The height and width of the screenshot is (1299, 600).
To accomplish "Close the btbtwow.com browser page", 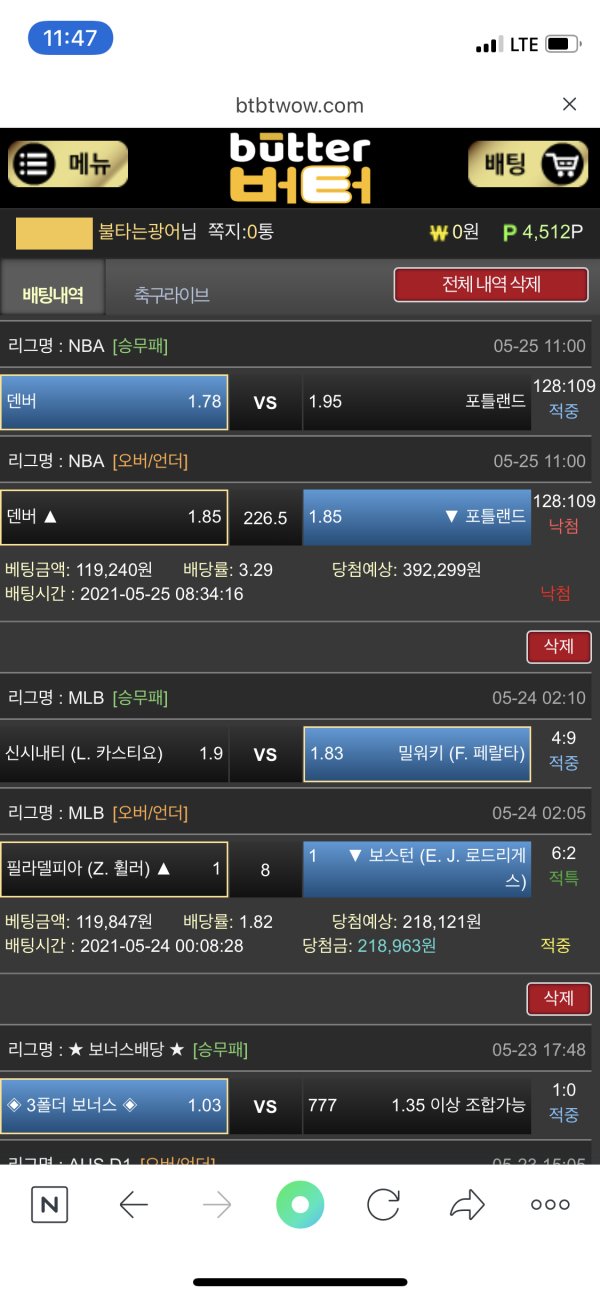I will [x=569, y=104].
